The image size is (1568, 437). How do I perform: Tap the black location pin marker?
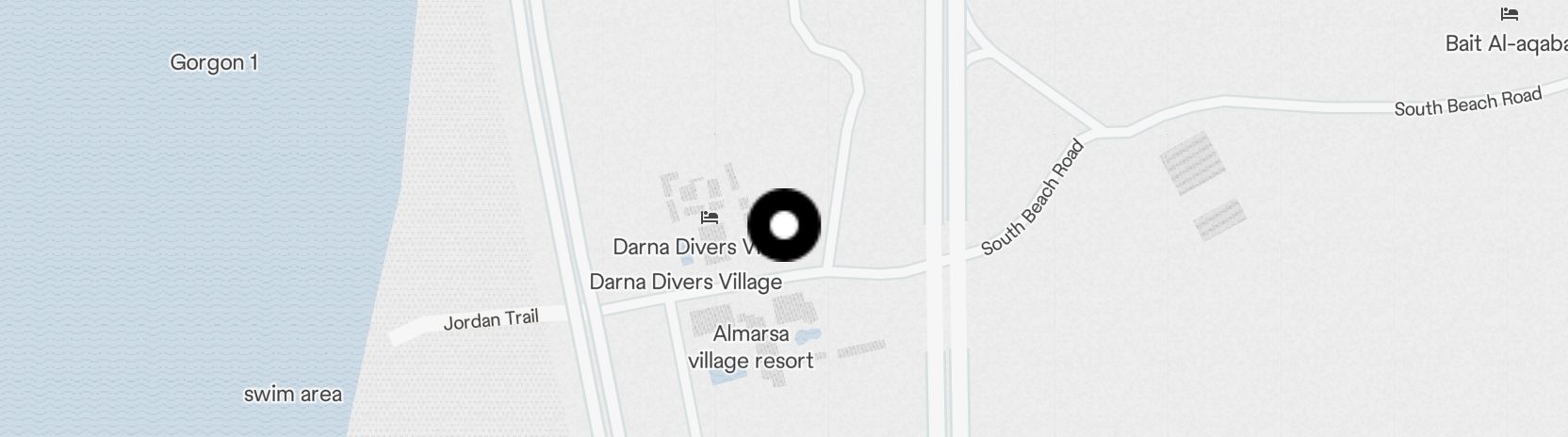tap(784, 225)
